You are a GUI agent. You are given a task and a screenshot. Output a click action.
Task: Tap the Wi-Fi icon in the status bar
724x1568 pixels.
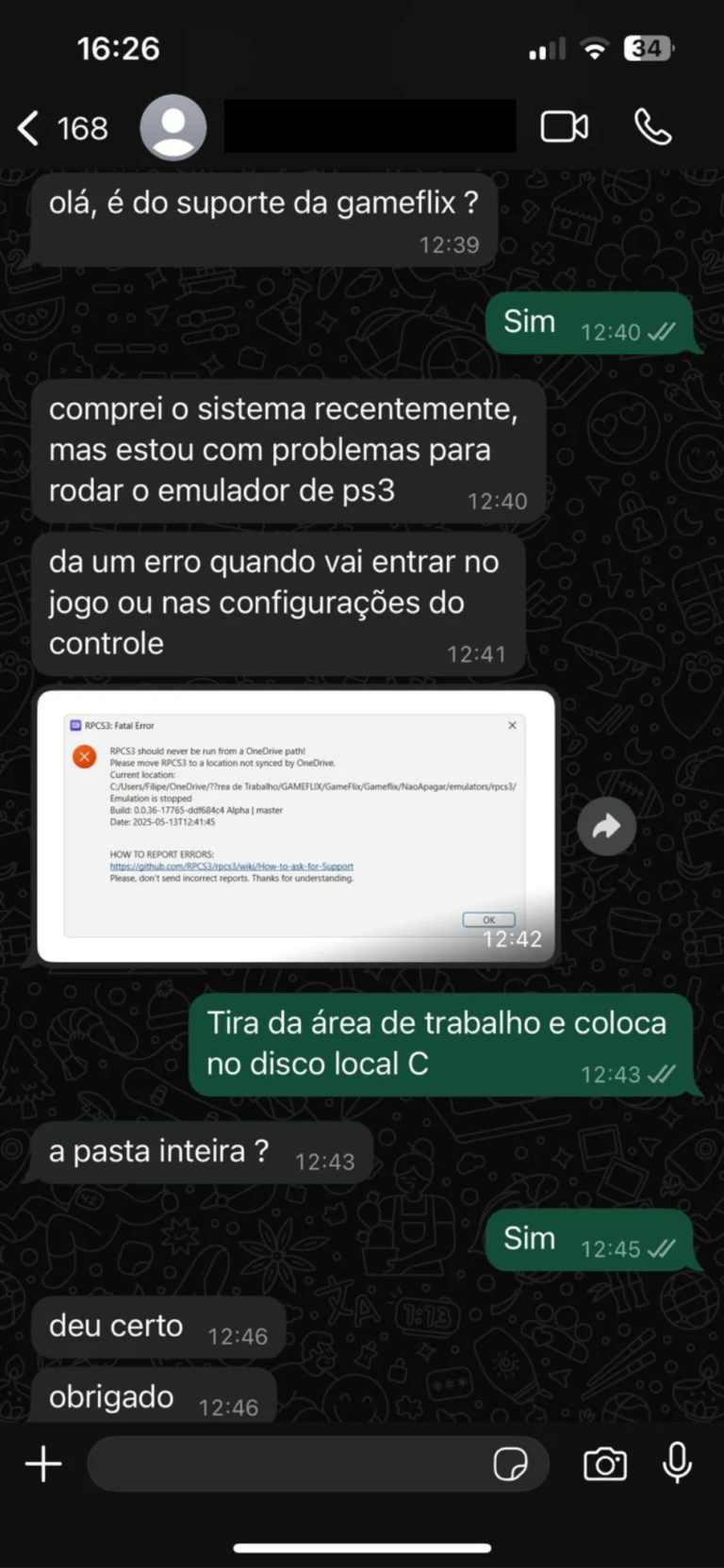(x=594, y=47)
